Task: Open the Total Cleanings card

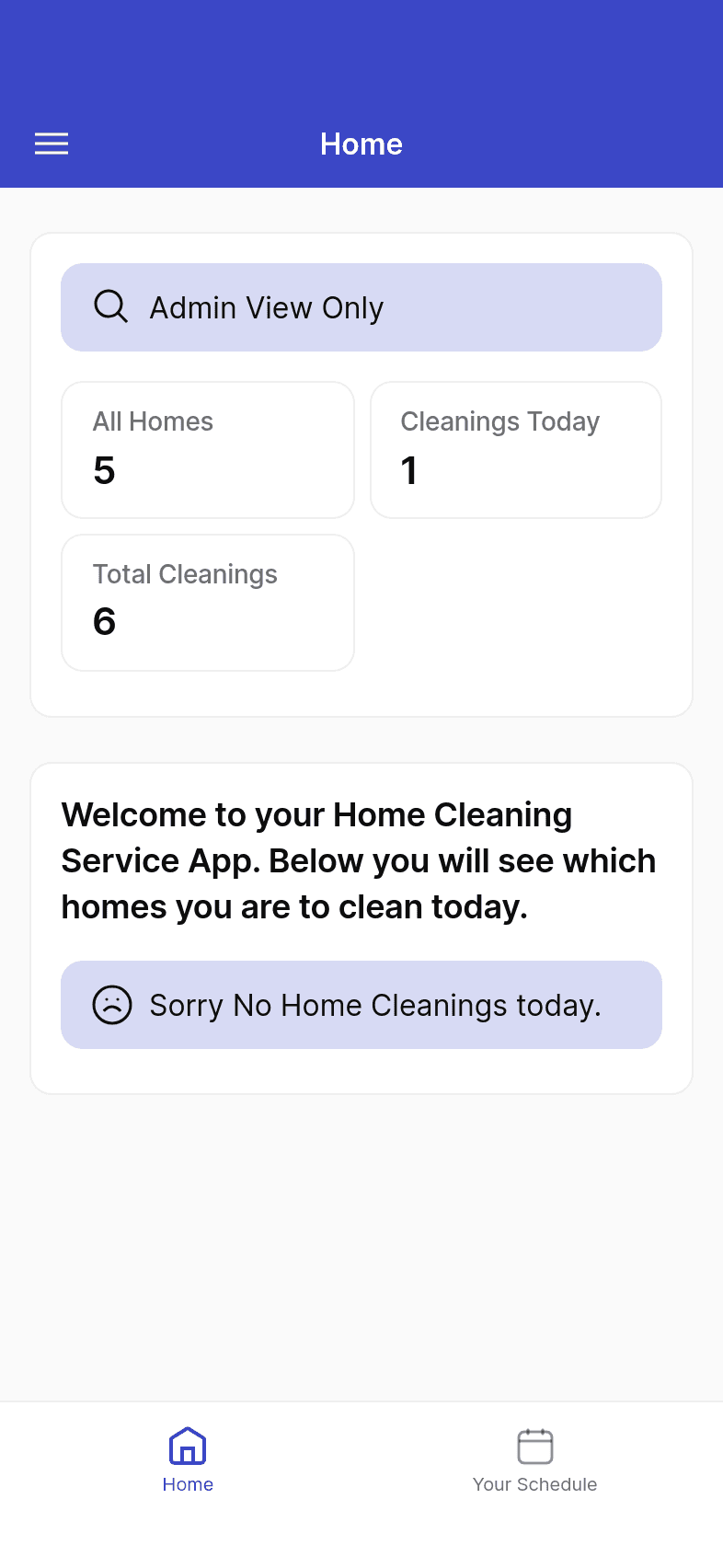Action: pyautogui.click(x=208, y=603)
